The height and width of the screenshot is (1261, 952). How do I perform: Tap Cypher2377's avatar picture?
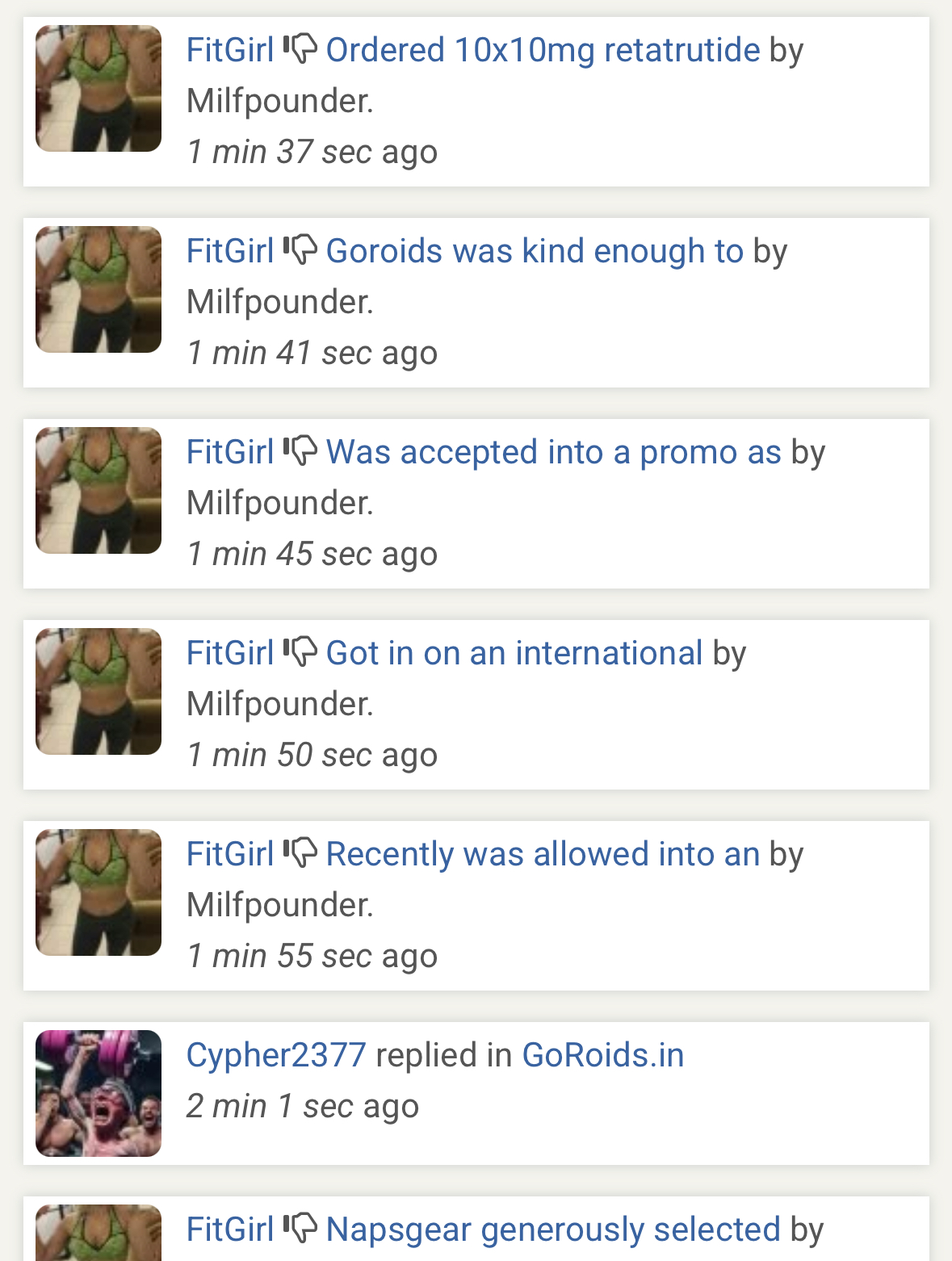[x=99, y=1093]
